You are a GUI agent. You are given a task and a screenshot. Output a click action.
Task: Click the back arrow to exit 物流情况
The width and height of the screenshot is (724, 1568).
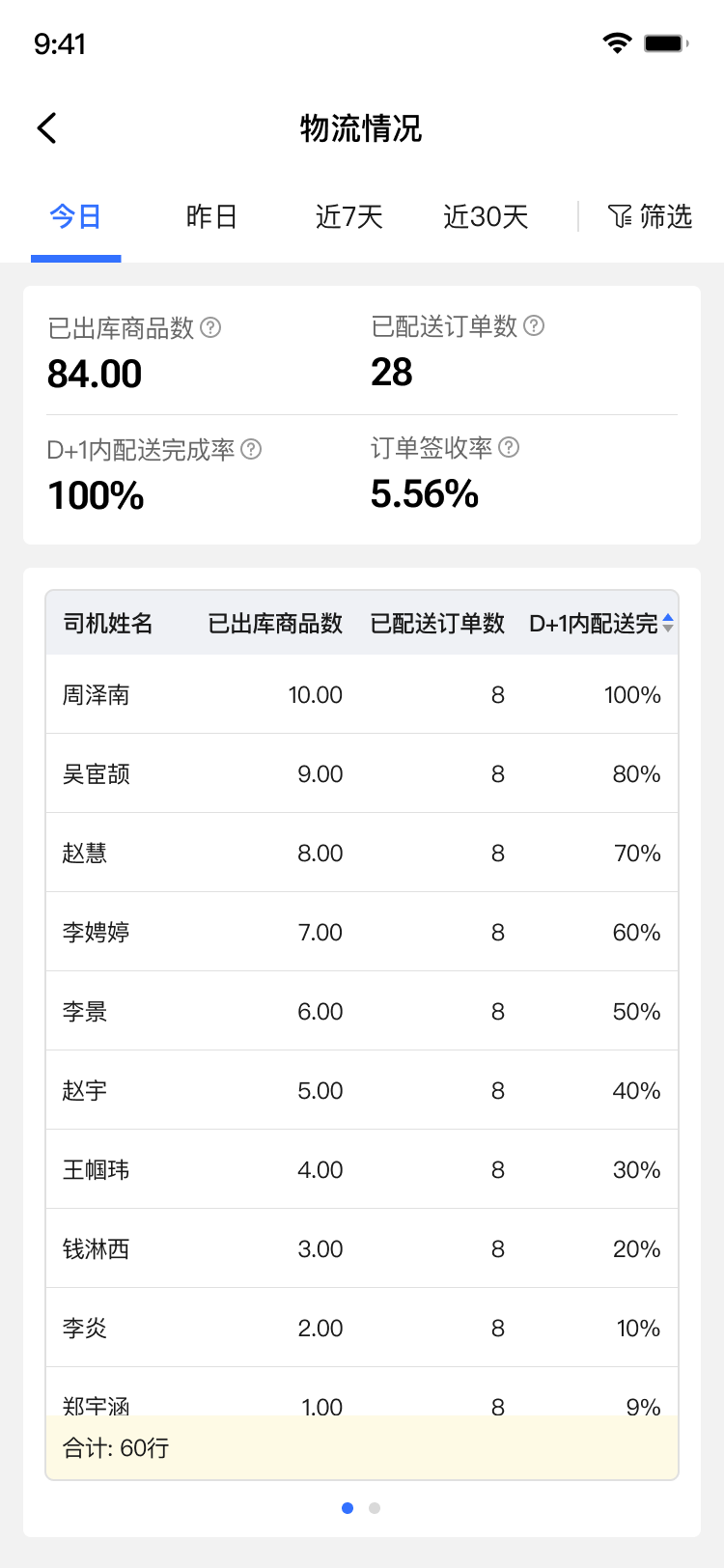point(46,127)
